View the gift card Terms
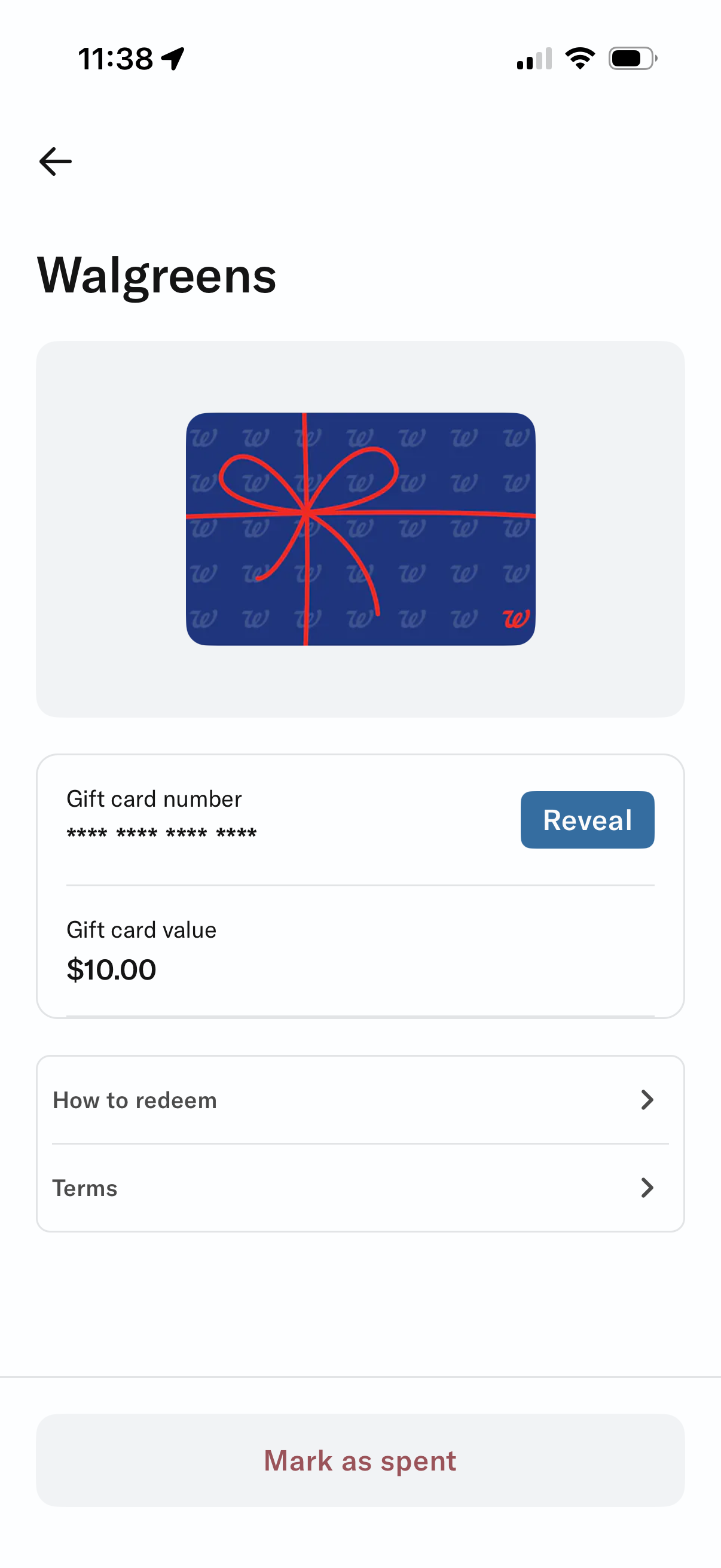The width and height of the screenshot is (721, 1568). [x=359, y=1188]
